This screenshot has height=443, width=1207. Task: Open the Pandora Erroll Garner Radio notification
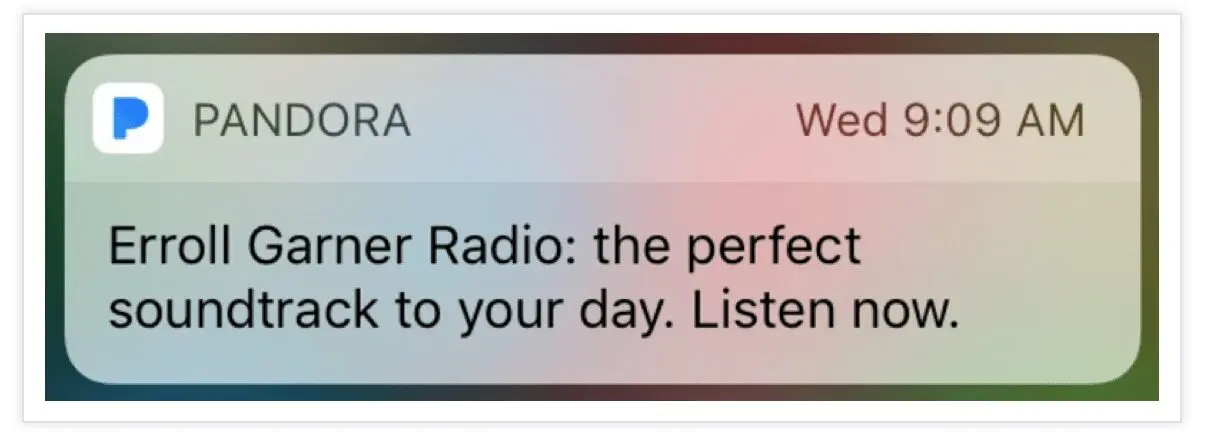click(532, 279)
